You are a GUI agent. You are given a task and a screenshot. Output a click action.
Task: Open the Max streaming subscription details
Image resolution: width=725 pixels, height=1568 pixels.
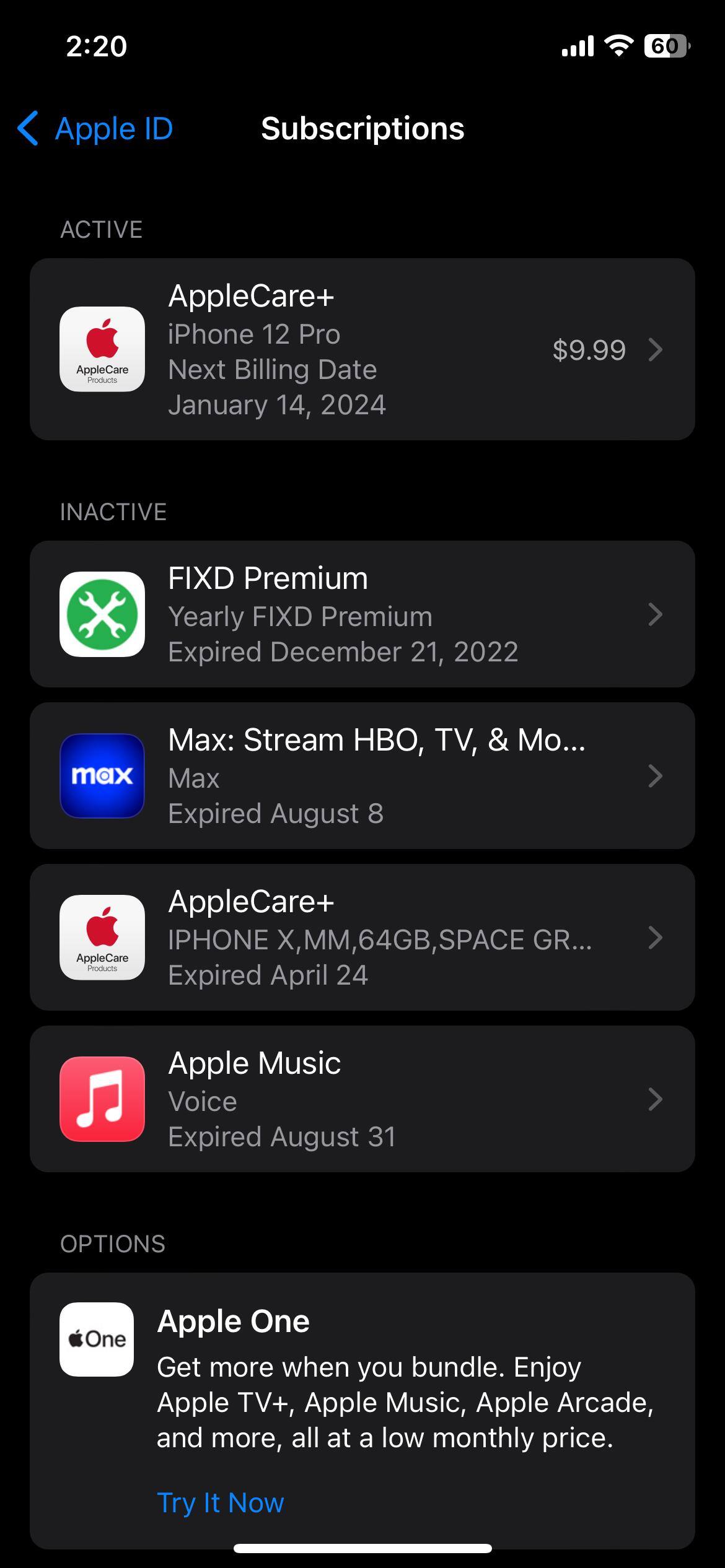pos(362,775)
